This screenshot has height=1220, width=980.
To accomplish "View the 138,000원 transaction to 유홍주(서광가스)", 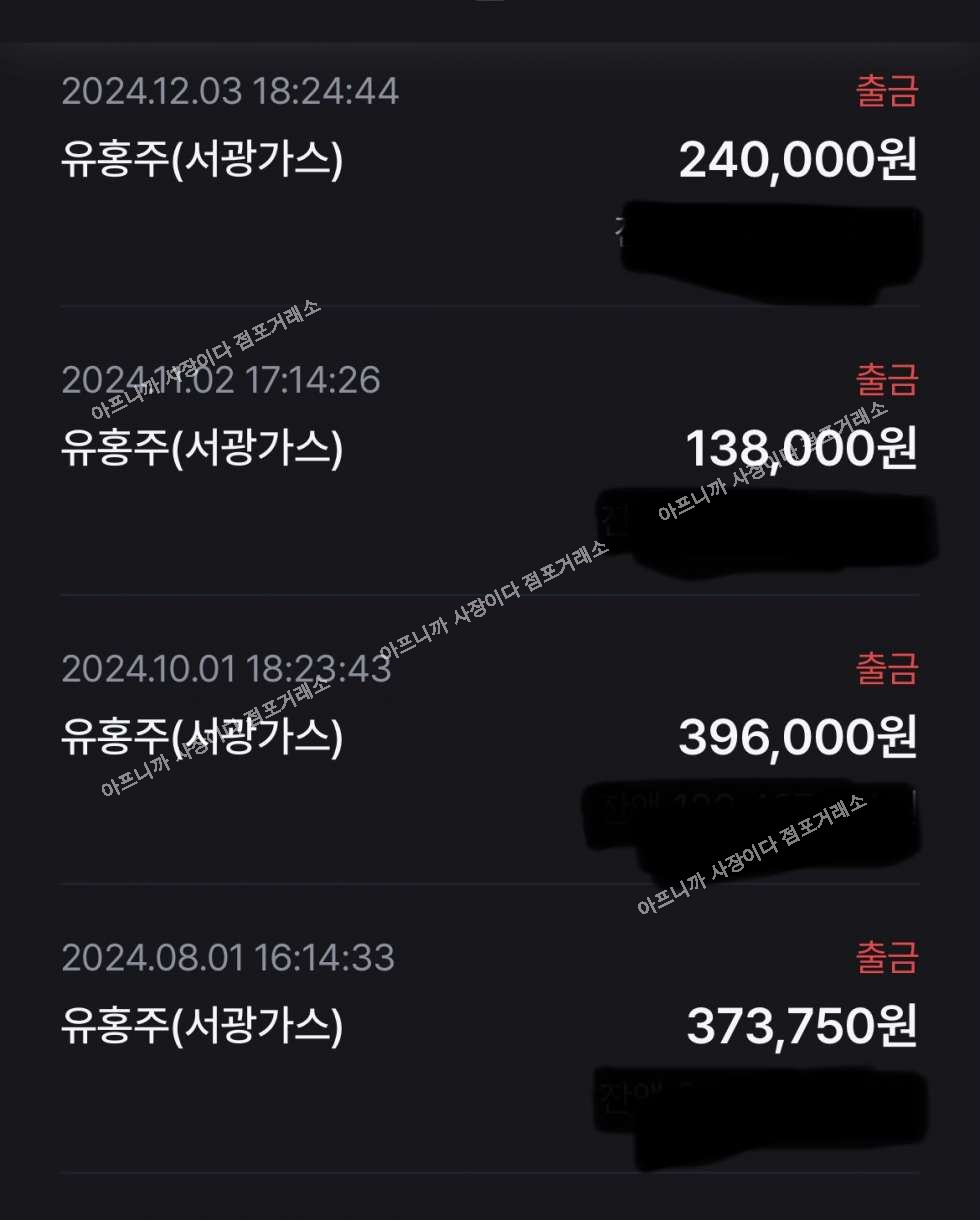I will [489, 449].
